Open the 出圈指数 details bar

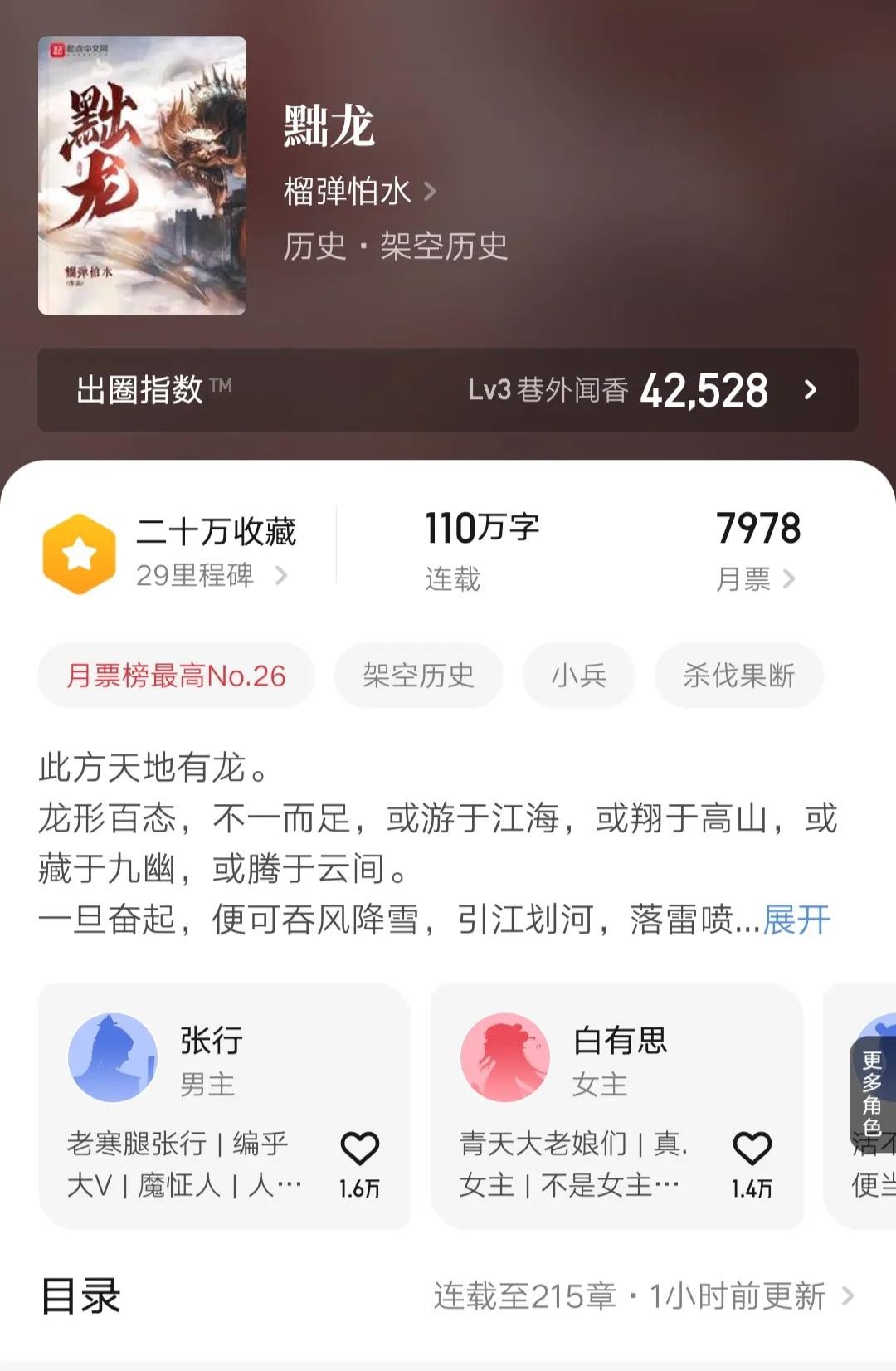tap(448, 390)
